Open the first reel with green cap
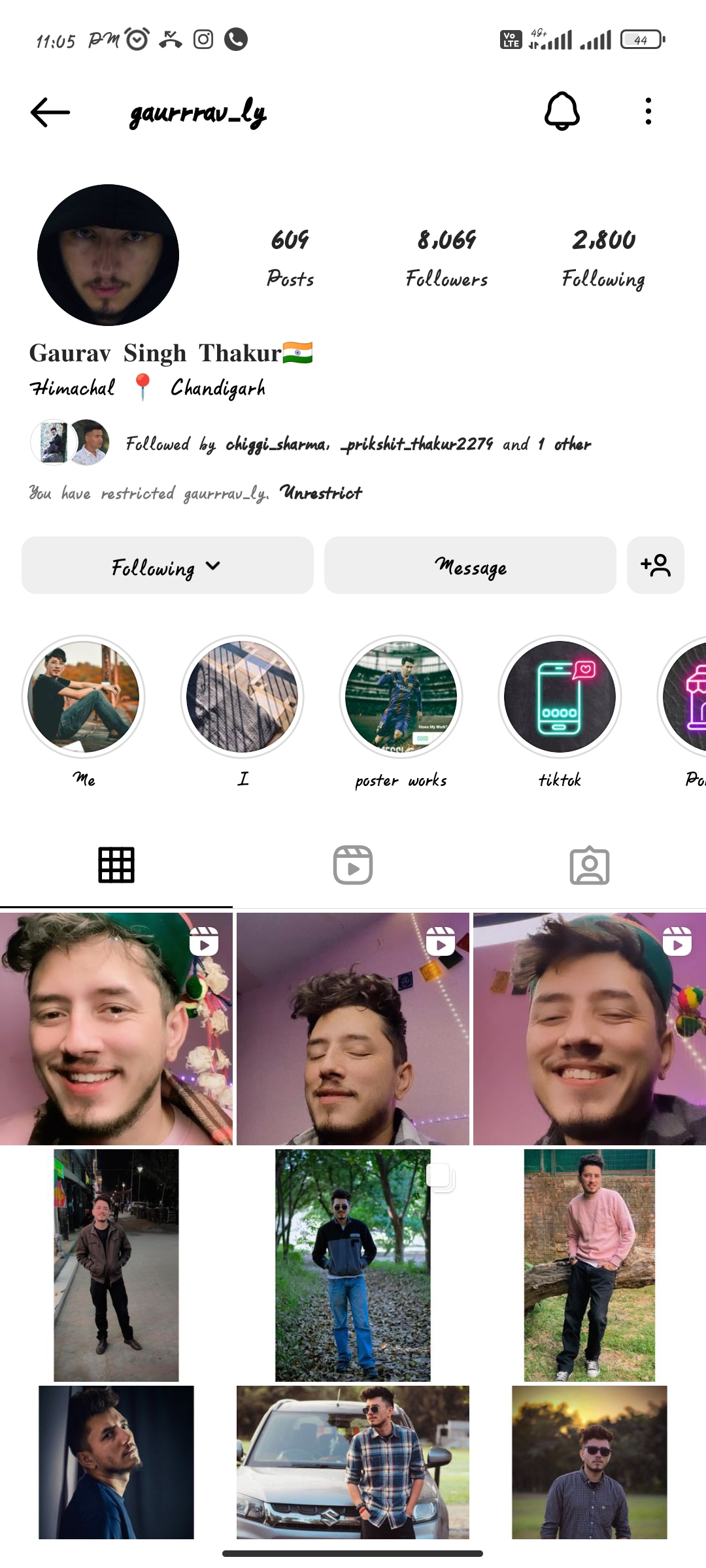This screenshot has height=1568, width=706. (x=116, y=1029)
